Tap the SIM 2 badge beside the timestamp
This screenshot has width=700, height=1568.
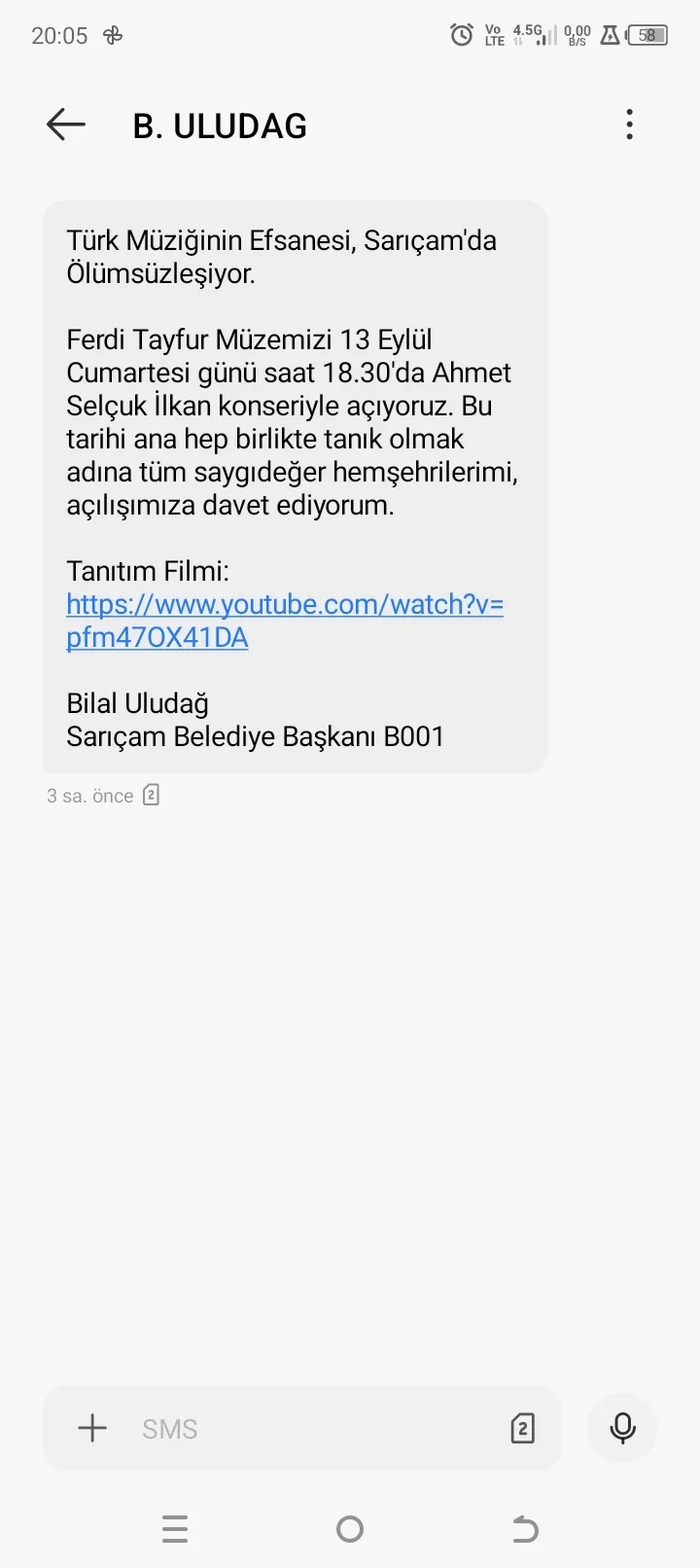151,795
